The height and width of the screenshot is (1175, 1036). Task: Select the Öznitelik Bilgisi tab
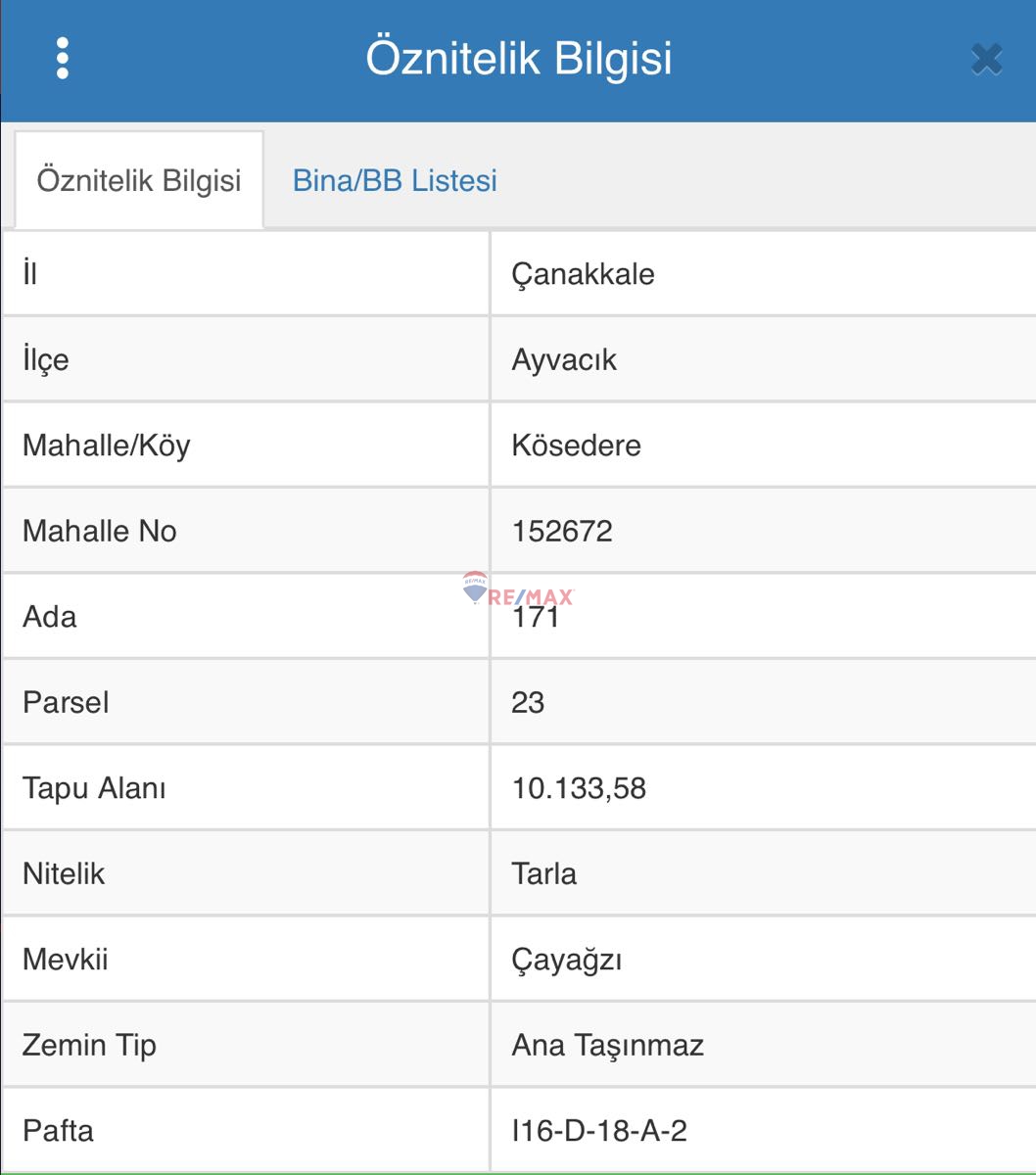pos(138,180)
